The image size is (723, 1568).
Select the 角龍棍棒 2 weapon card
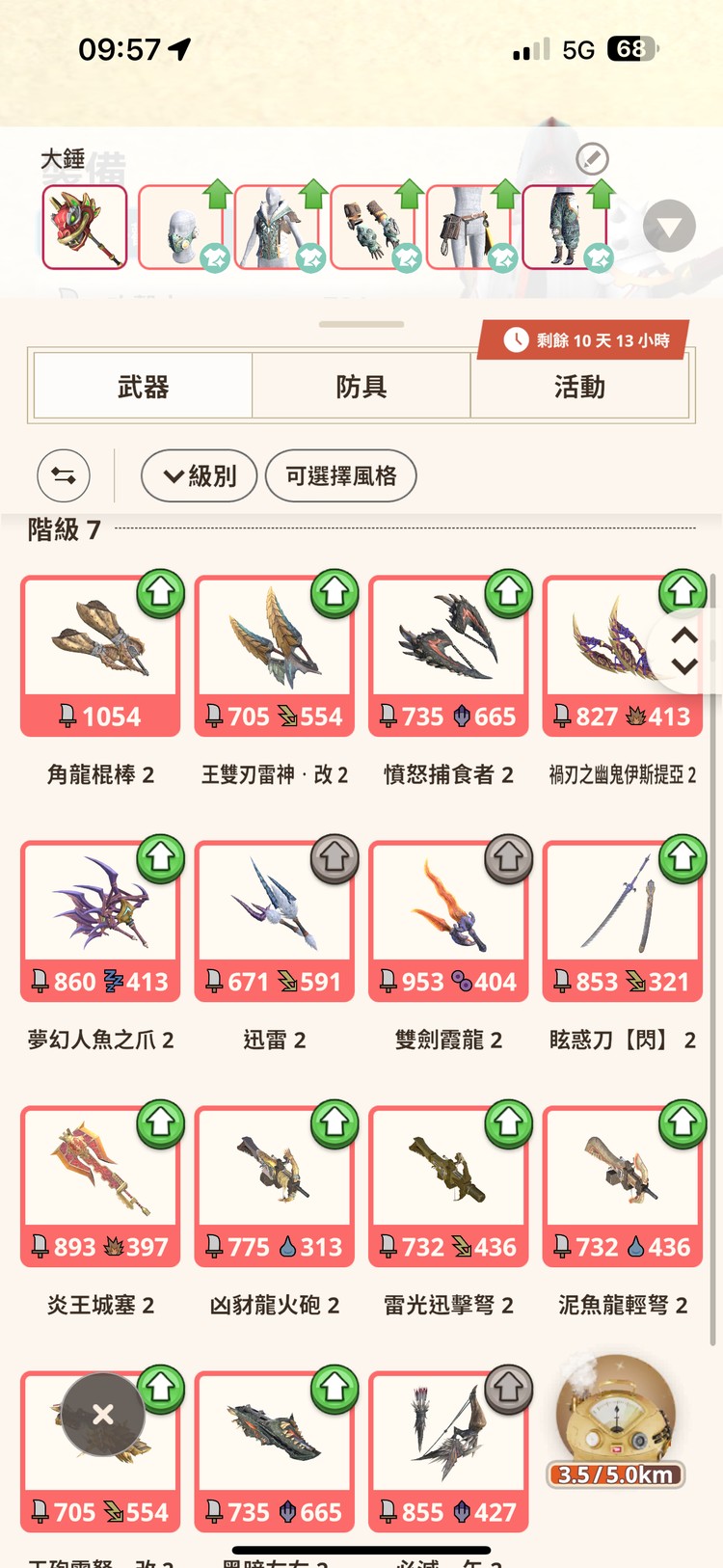[100, 658]
